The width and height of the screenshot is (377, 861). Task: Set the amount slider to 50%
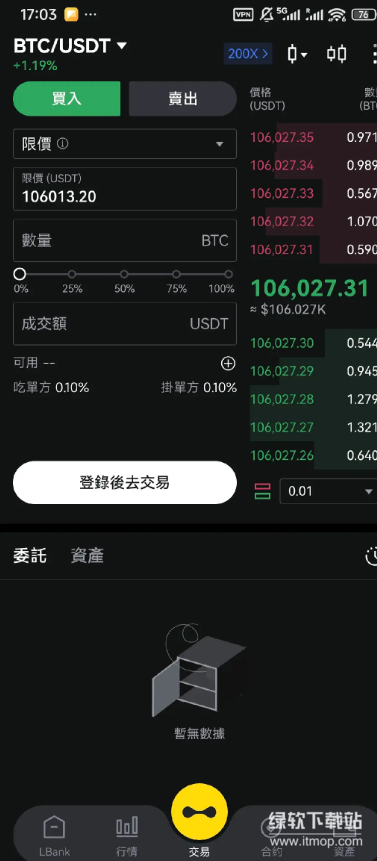click(x=124, y=274)
